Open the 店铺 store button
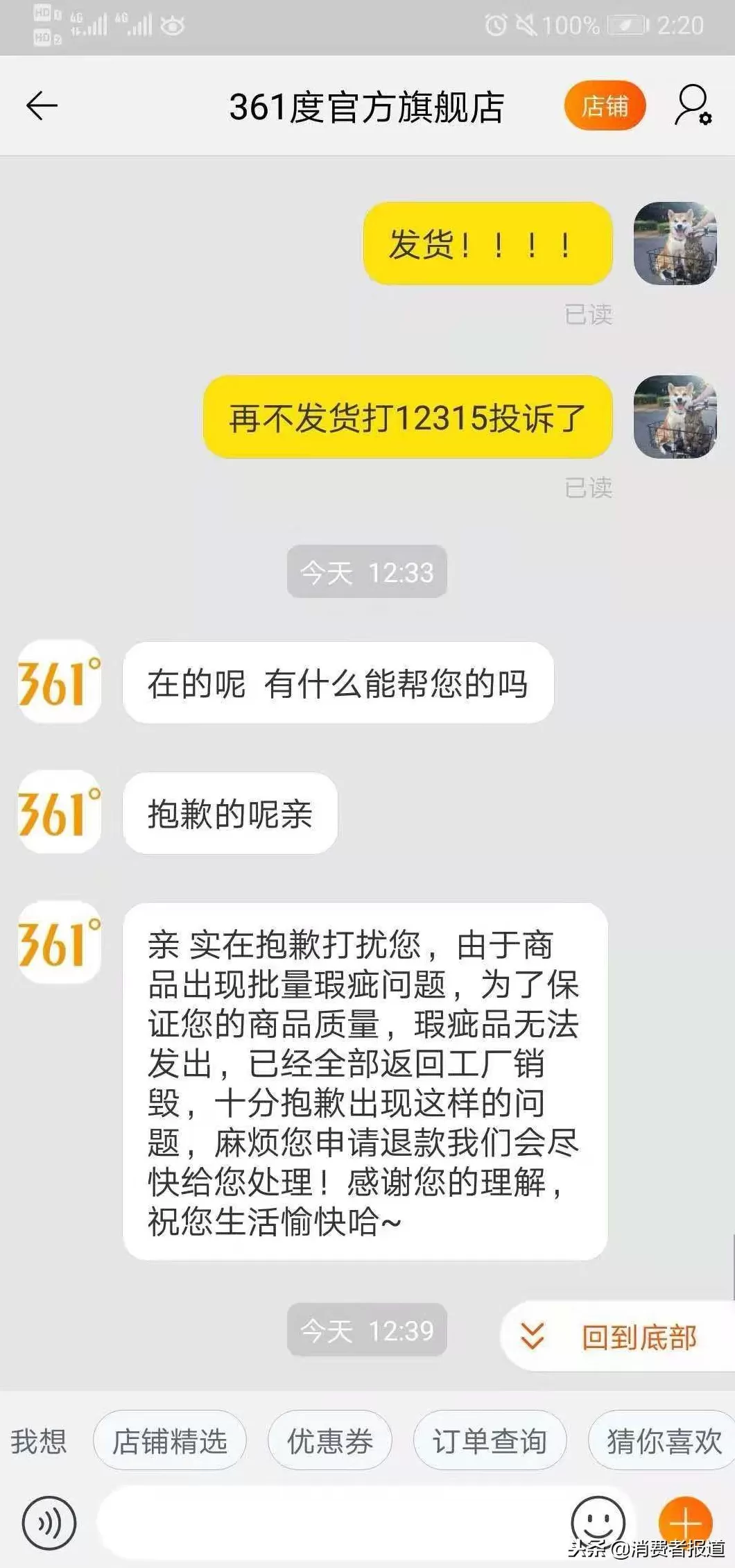Viewport: 735px width, 1568px height. (605, 106)
